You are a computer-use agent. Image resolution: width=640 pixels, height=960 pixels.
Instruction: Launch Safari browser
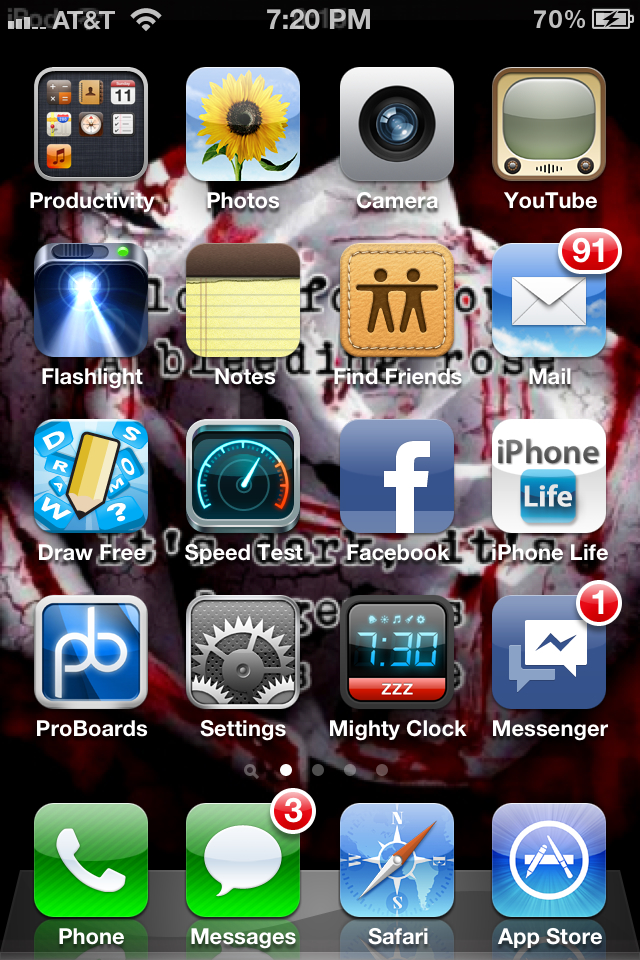click(397, 860)
